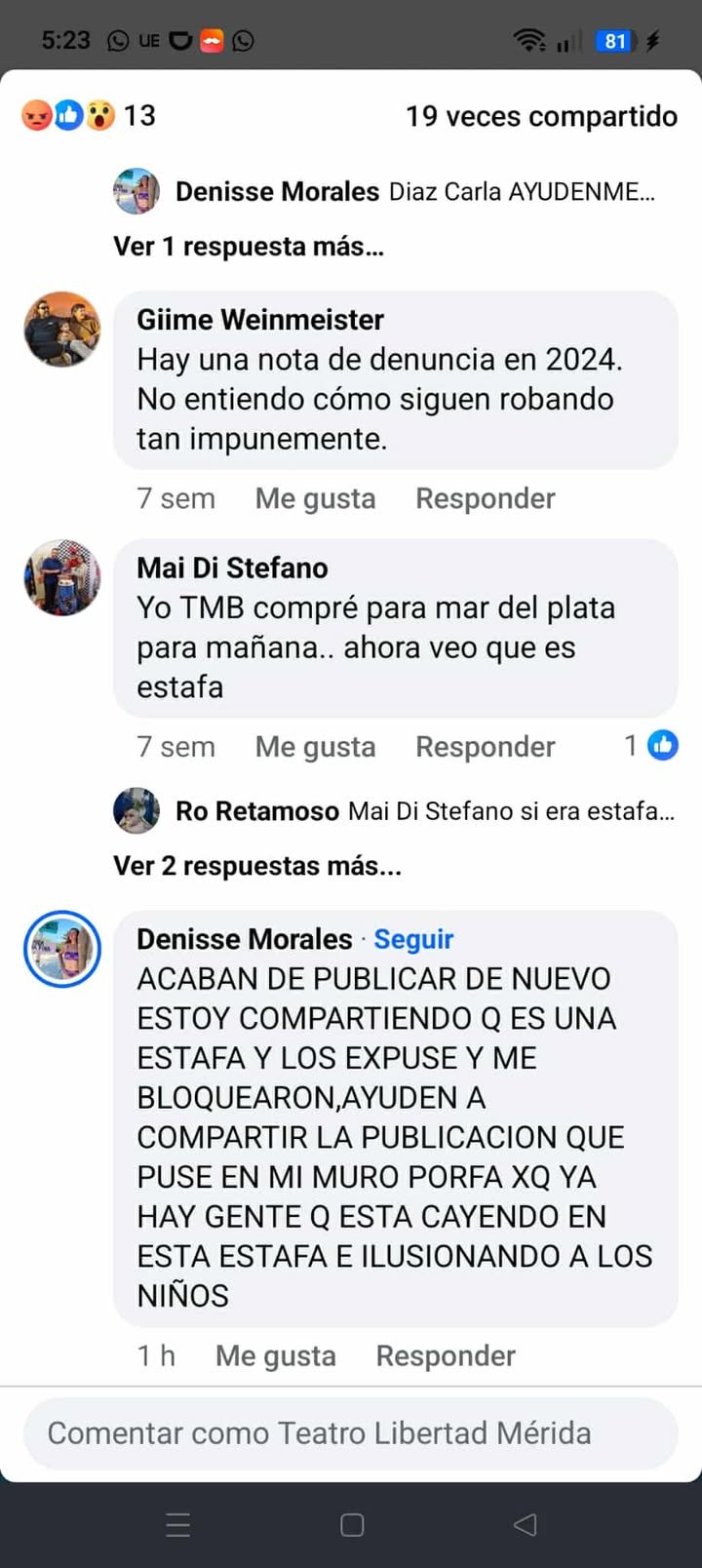The height and width of the screenshot is (1568, 702).
Task: Reply to Mai Di Stefano's comment
Action: tap(485, 747)
